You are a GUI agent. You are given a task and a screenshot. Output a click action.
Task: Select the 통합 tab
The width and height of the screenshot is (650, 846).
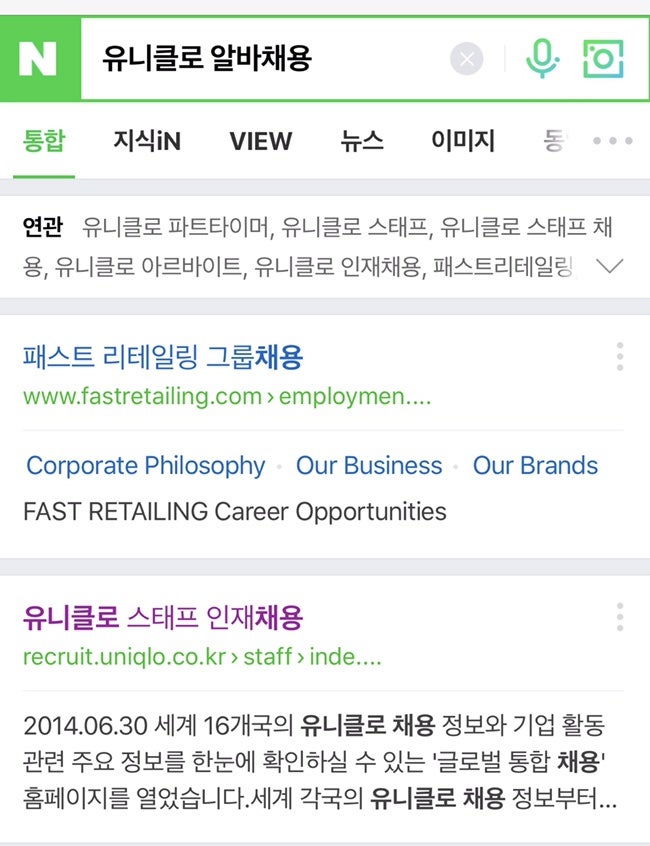pyautogui.click(x=43, y=141)
